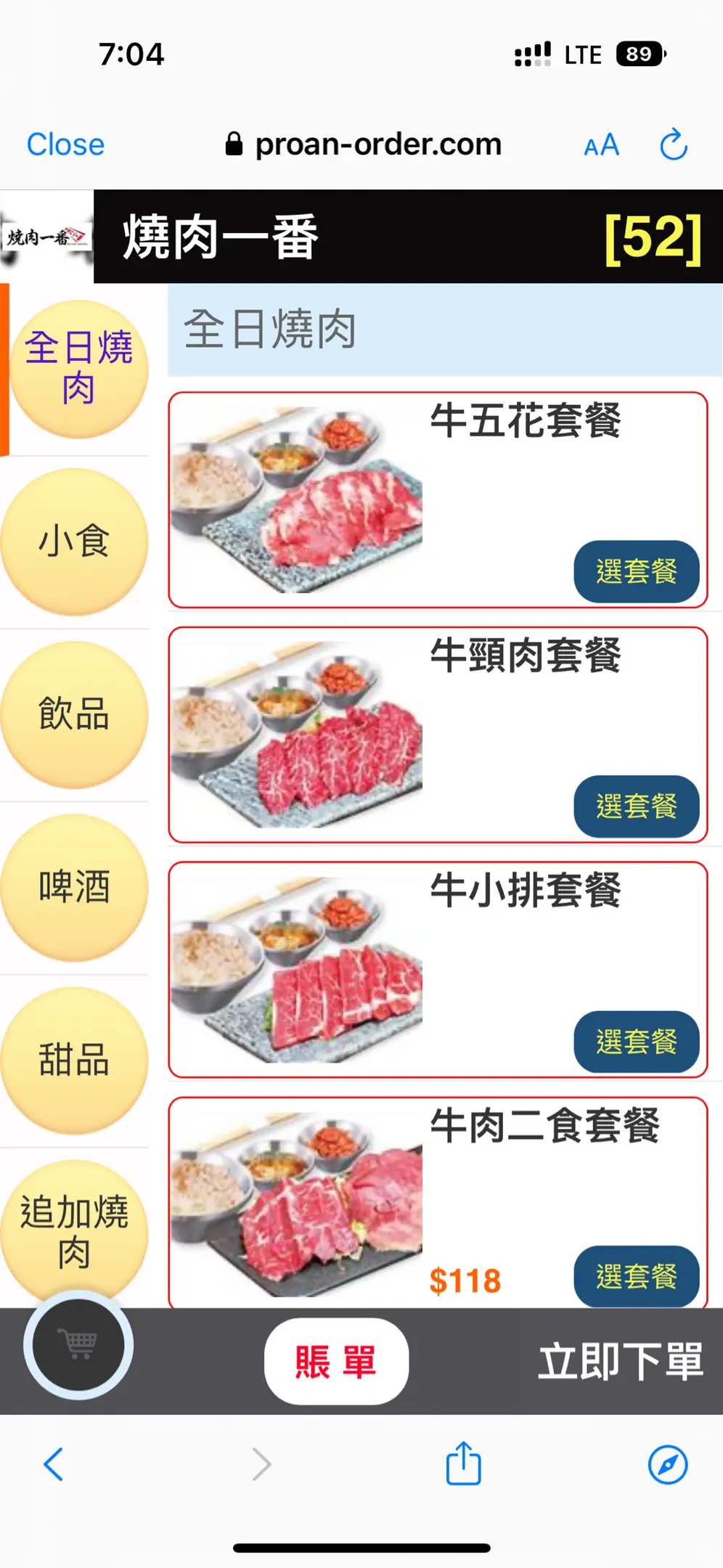Reload the proan-order.com page
Viewport: 723px width, 1568px height.
point(674,144)
